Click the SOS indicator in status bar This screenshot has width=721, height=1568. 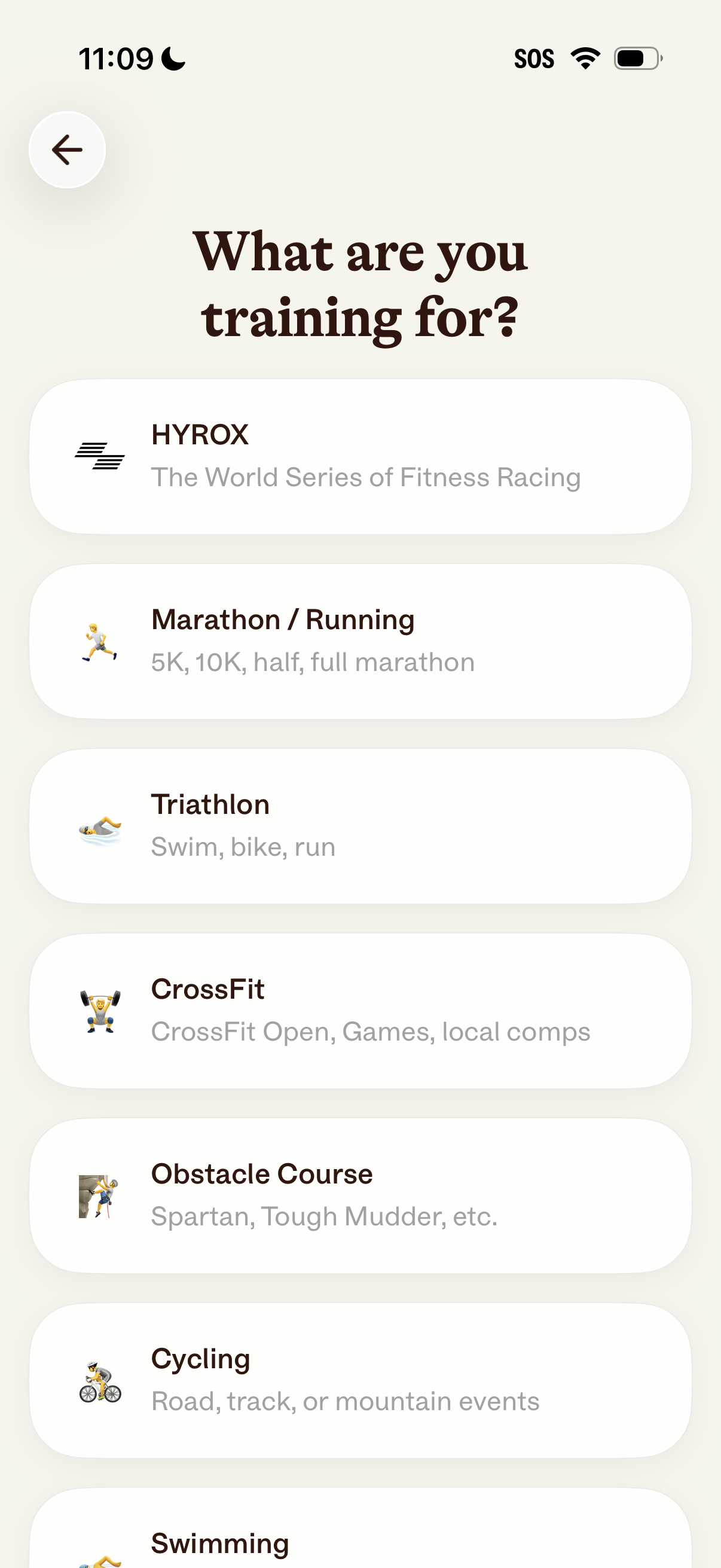pyautogui.click(x=536, y=57)
